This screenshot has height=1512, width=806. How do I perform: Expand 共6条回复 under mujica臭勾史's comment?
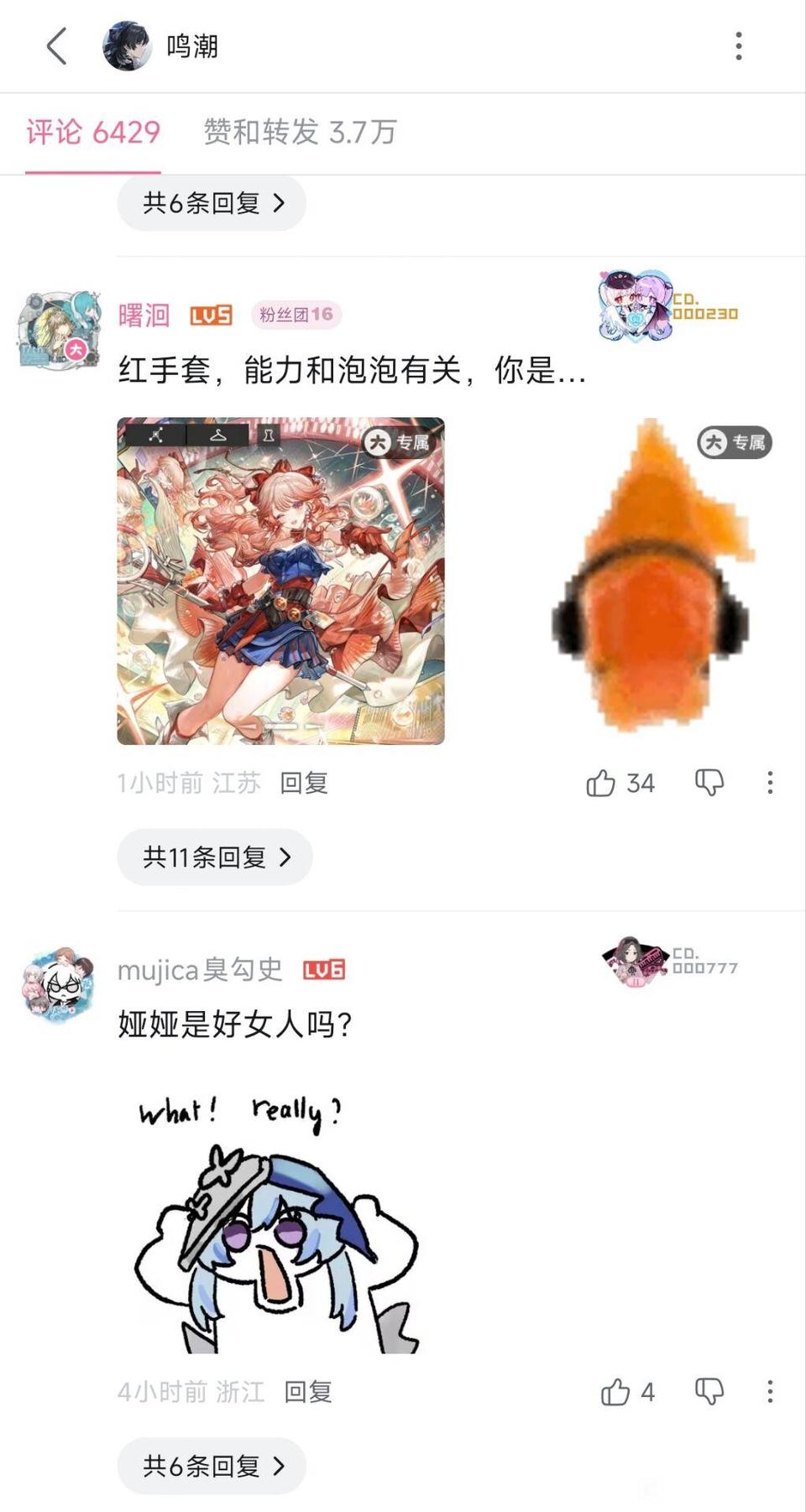212,1466
